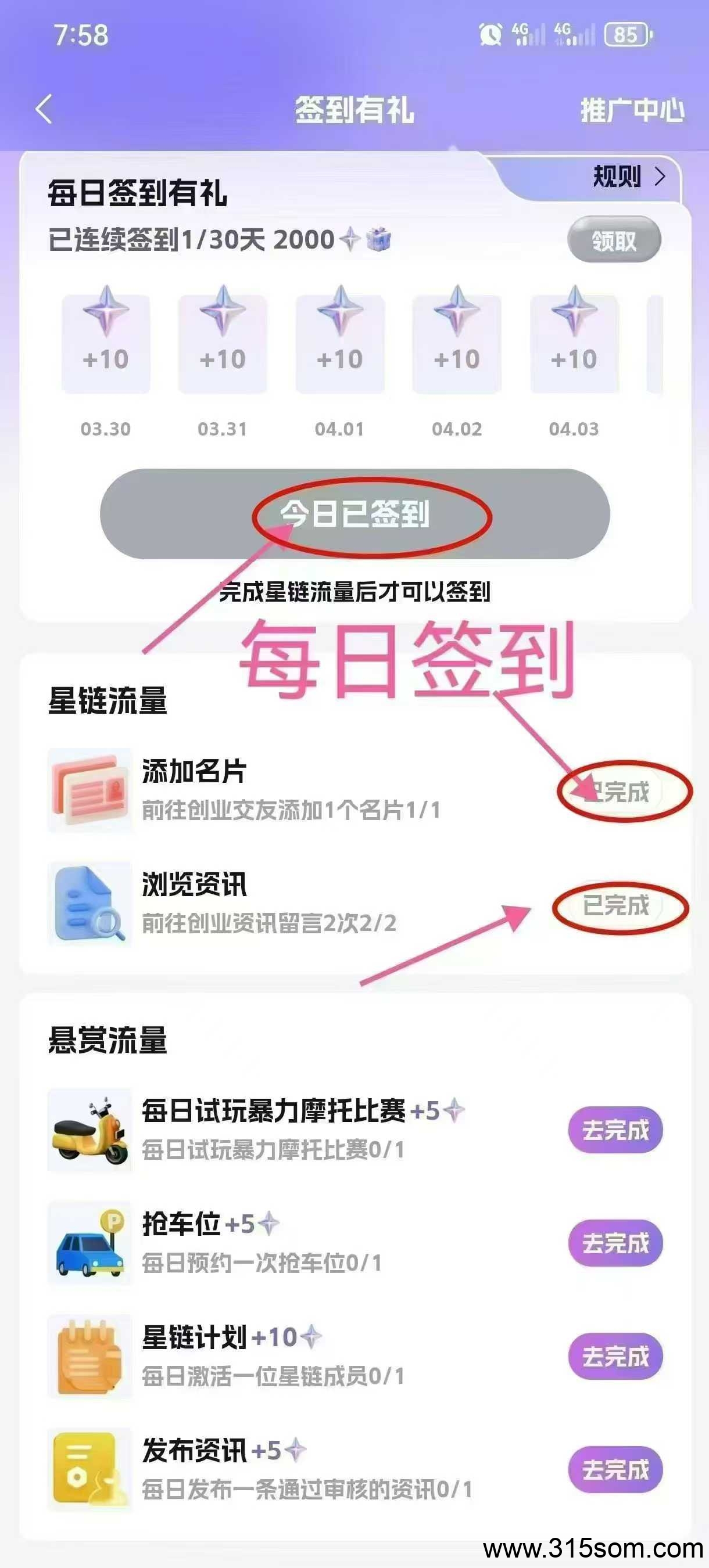
Task: Open the 规则 page
Action: 629,177
